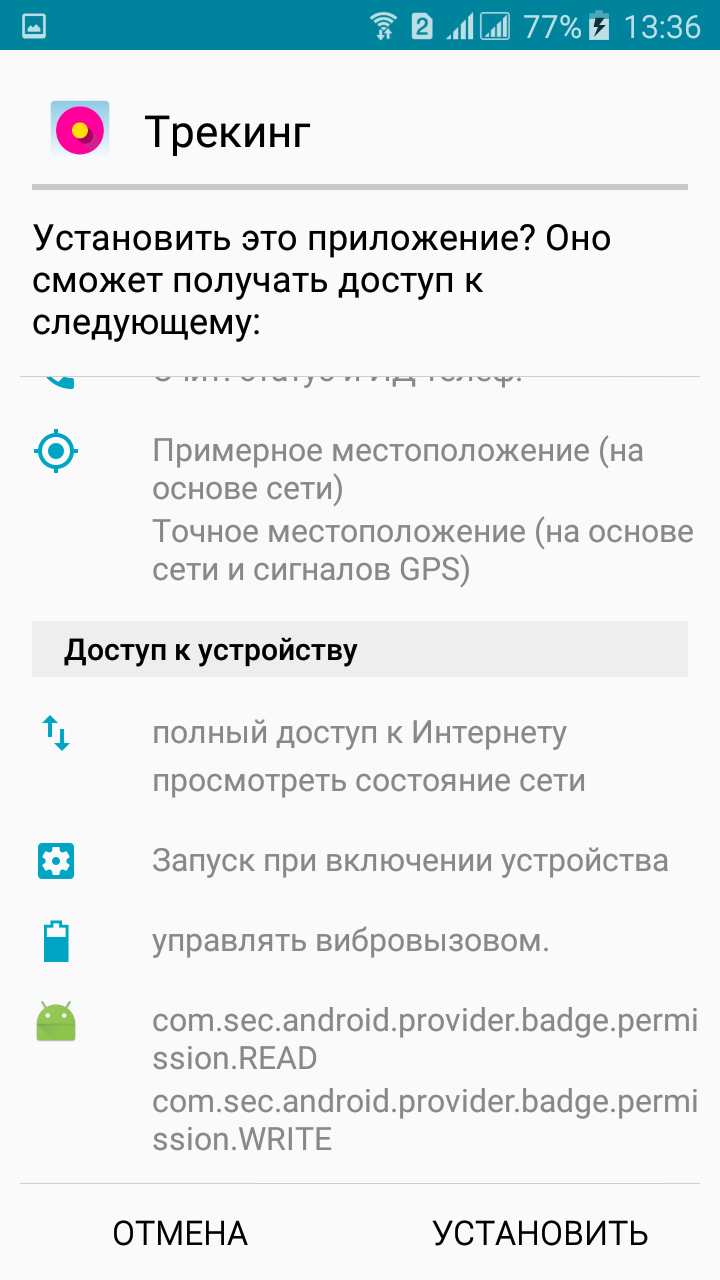The width and height of the screenshot is (720, 1280).
Task: Cancel installation with ОТМЕНА
Action: tap(180, 1233)
